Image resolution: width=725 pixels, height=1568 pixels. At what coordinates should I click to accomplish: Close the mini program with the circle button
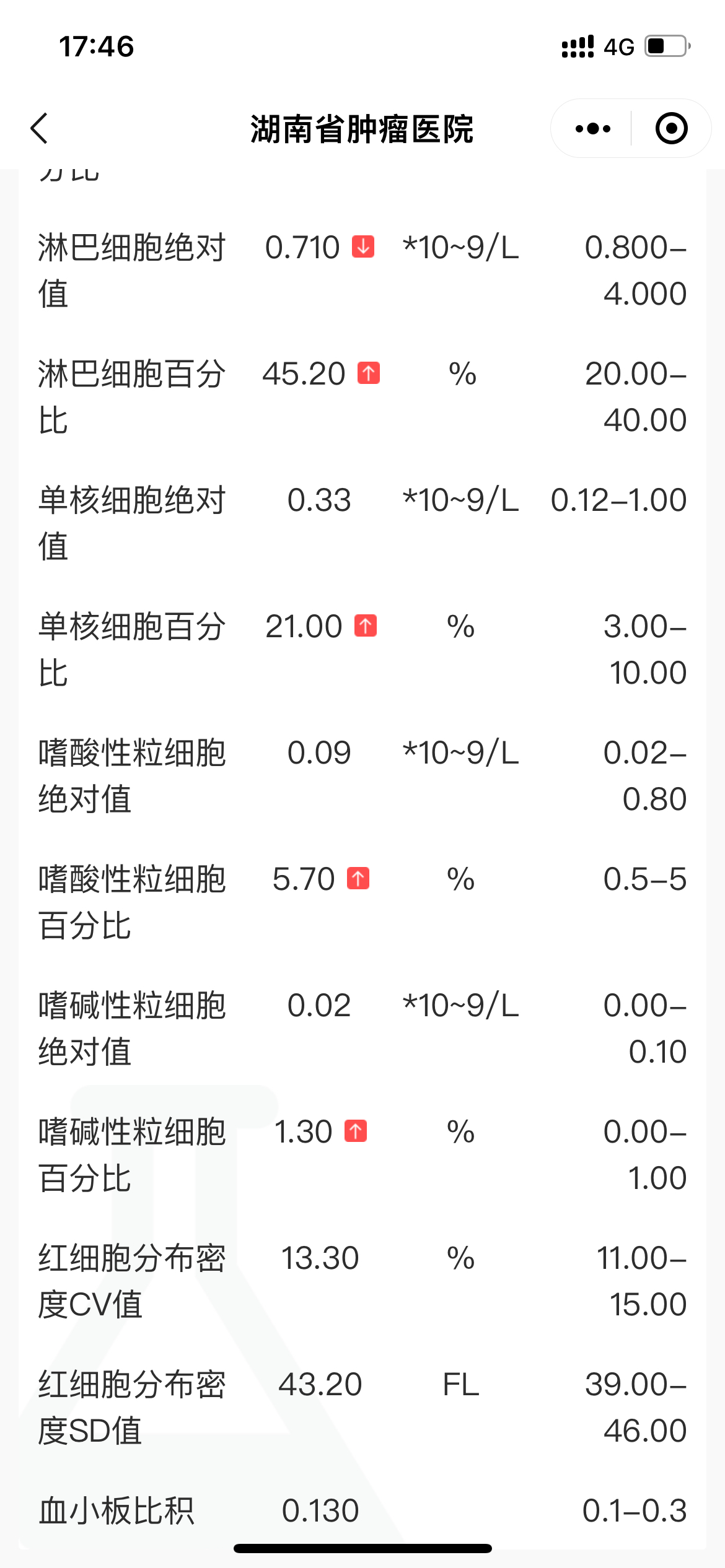pos(671,128)
